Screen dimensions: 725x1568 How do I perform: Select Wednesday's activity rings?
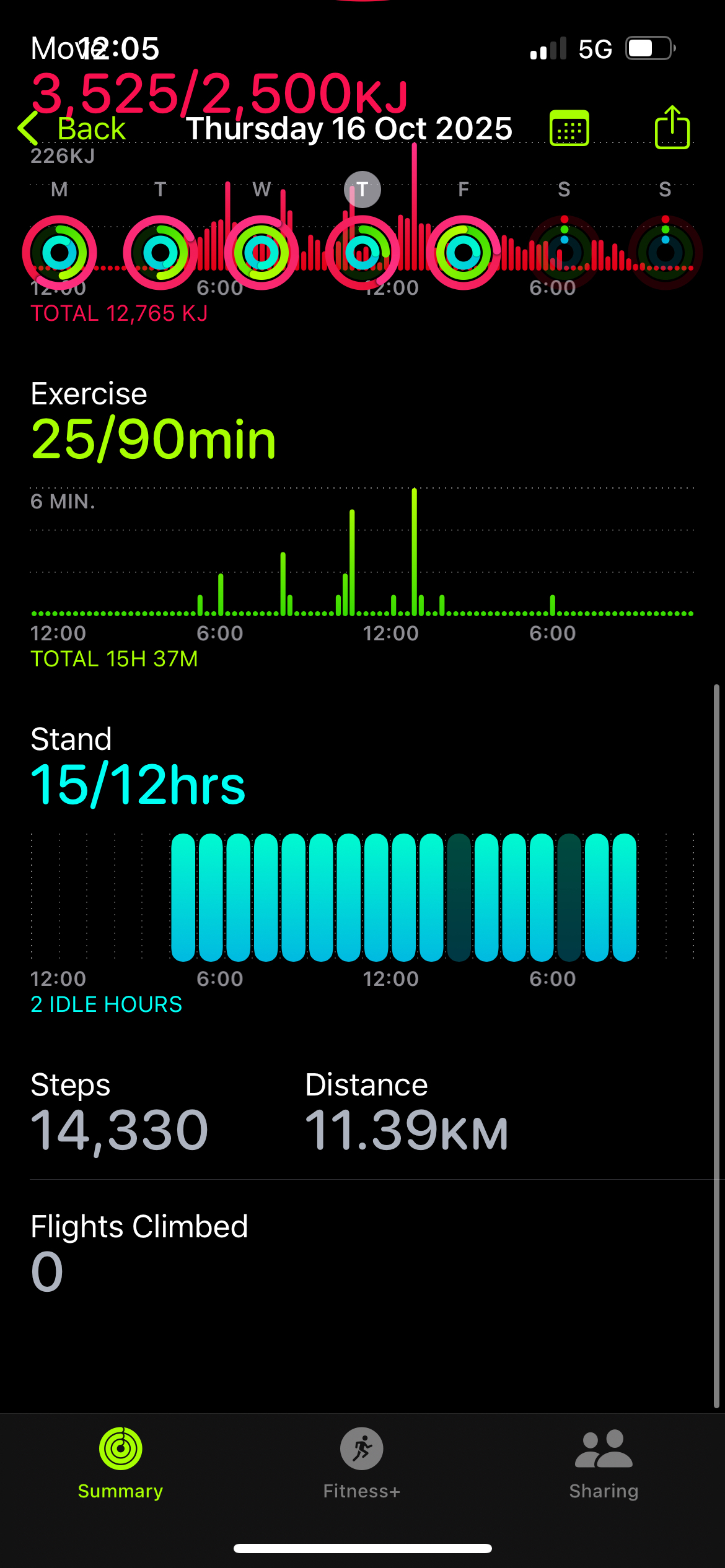[x=261, y=252]
